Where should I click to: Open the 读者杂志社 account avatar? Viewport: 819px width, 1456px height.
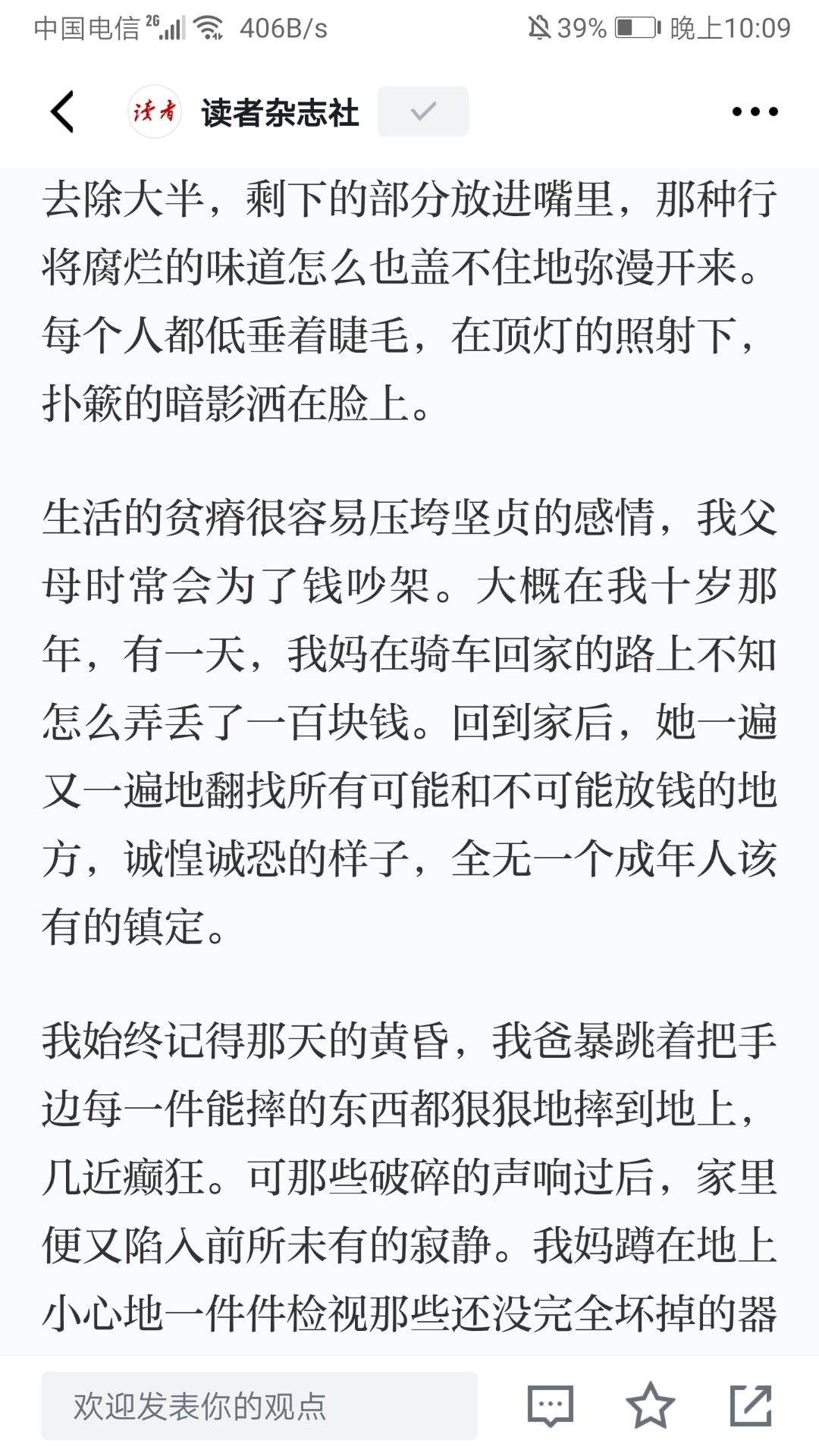point(155,111)
